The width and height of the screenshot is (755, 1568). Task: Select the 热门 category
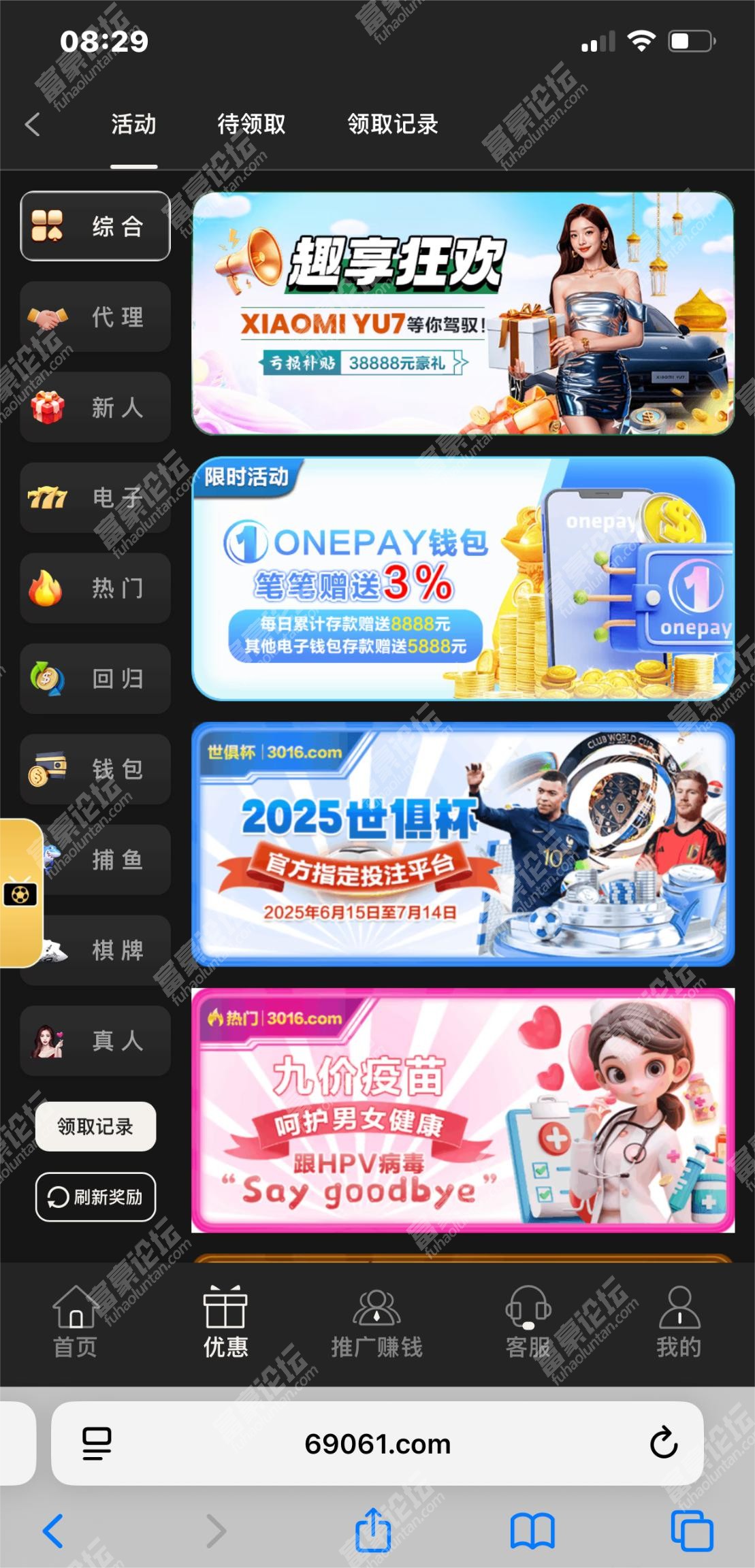[95, 588]
